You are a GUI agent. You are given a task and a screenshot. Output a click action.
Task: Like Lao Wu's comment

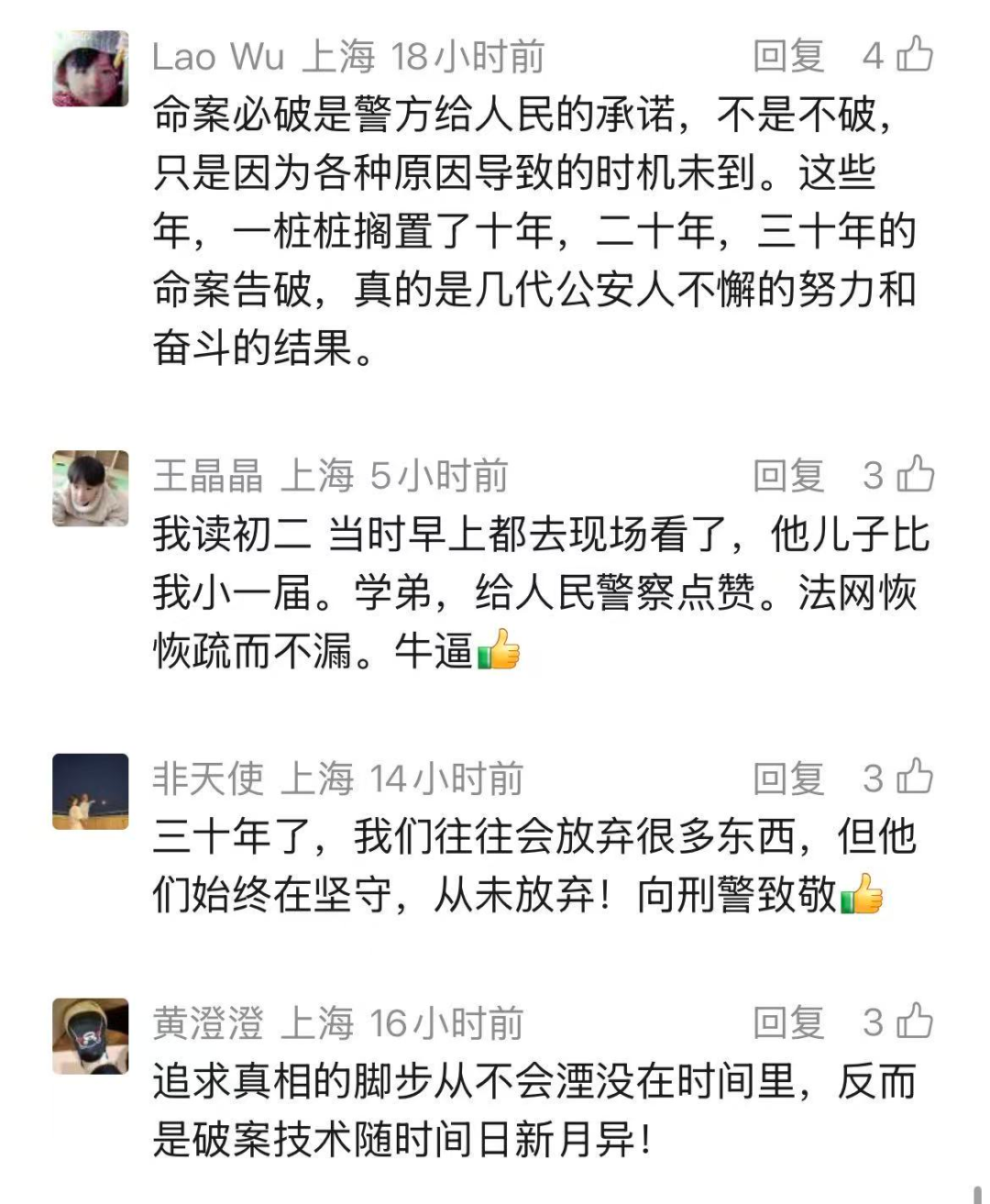[x=914, y=55]
